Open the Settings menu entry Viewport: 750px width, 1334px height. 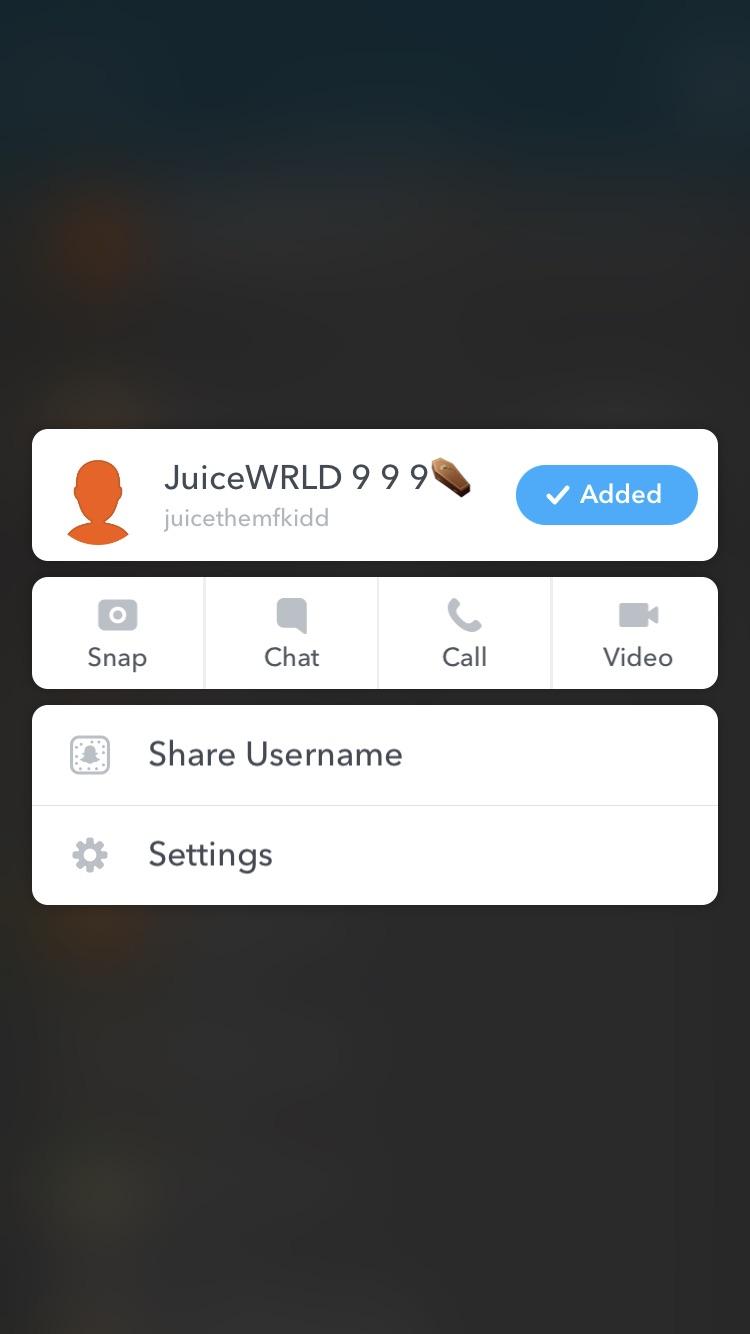(x=210, y=855)
